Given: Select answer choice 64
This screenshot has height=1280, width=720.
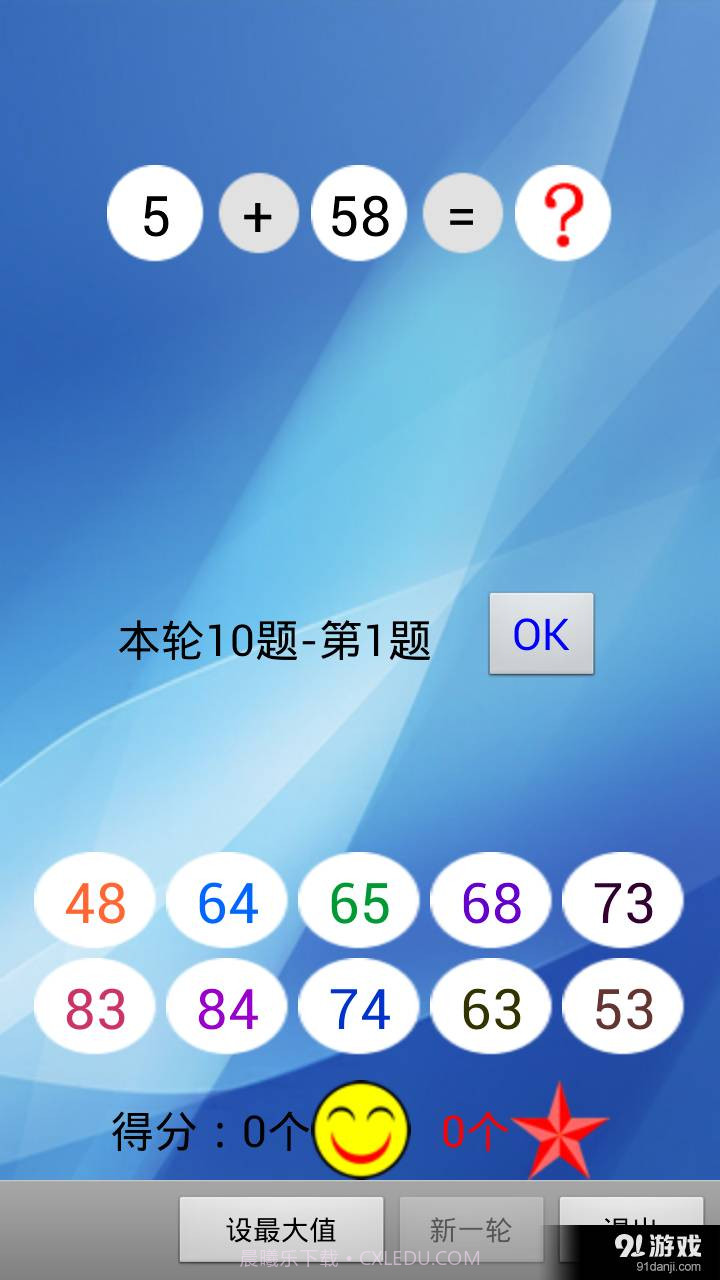Looking at the screenshot, I should [x=226, y=902].
